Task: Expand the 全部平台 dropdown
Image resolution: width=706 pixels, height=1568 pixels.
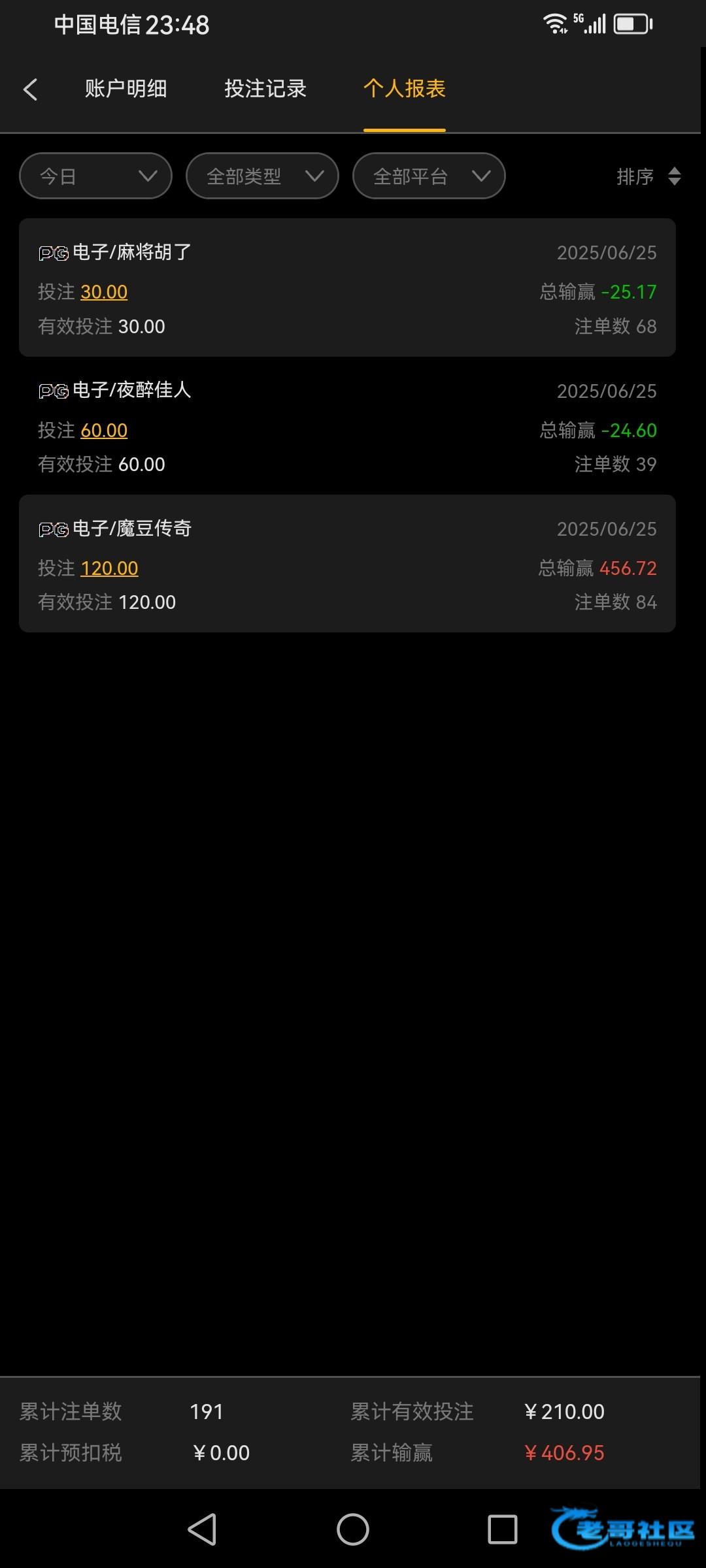Action: [x=429, y=176]
